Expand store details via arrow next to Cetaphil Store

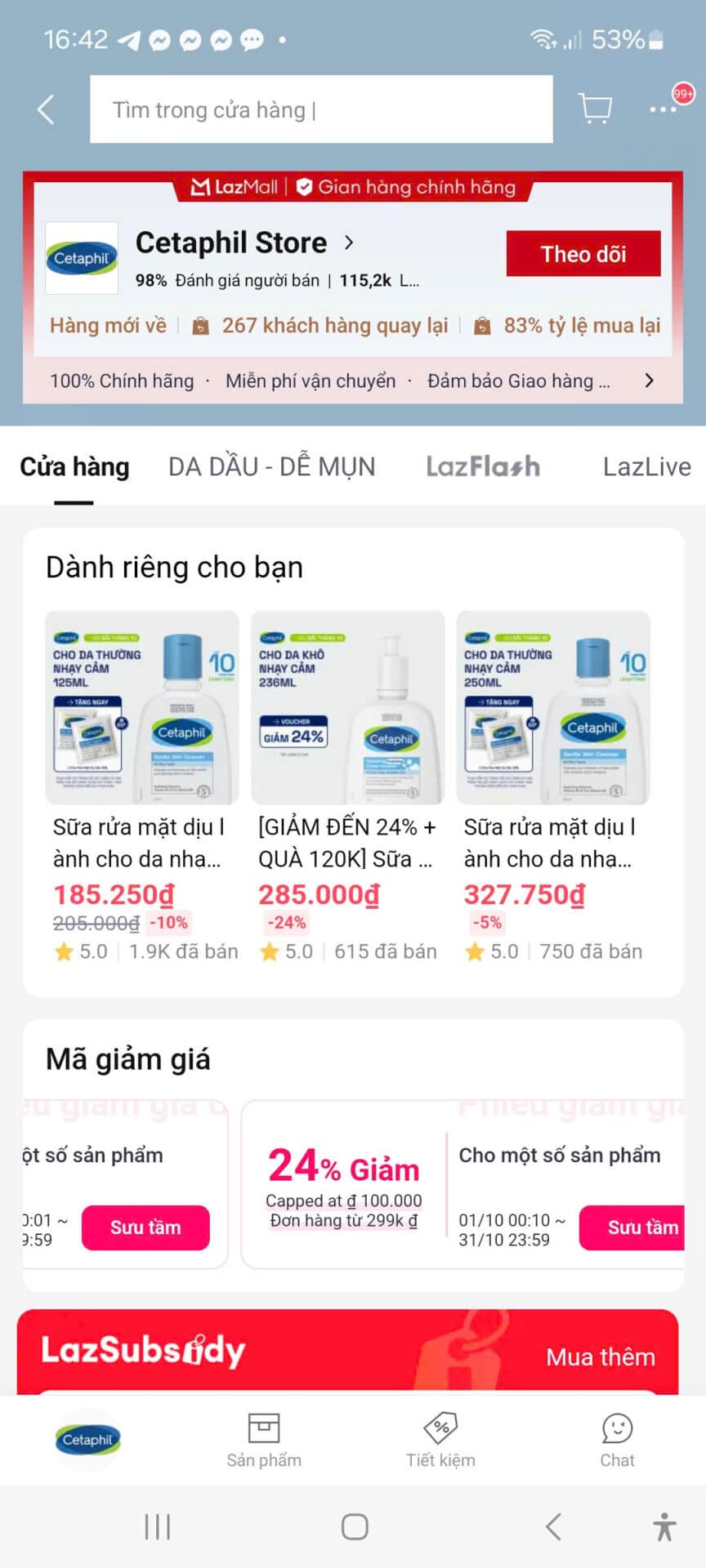click(349, 243)
